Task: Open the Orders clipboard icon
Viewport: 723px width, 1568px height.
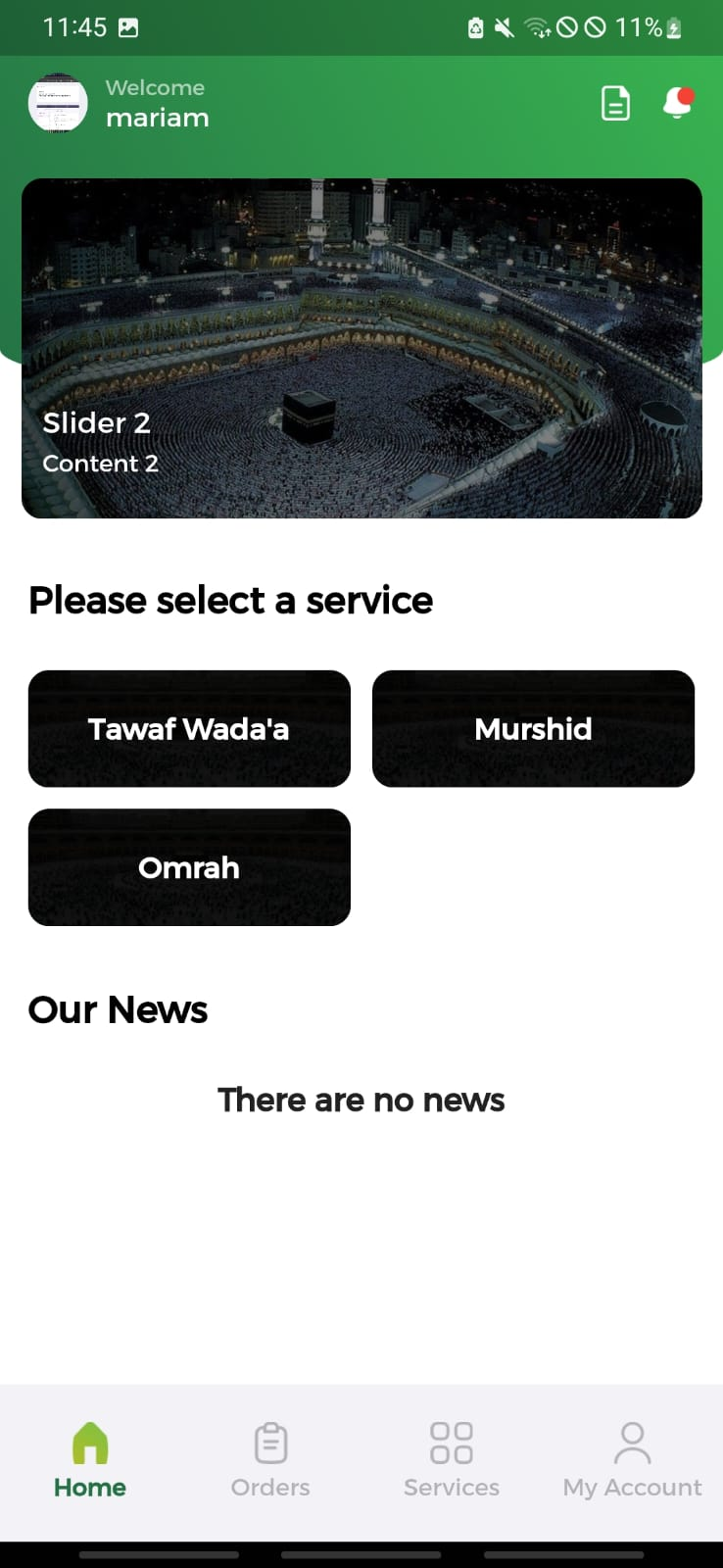Action: [269, 1443]
